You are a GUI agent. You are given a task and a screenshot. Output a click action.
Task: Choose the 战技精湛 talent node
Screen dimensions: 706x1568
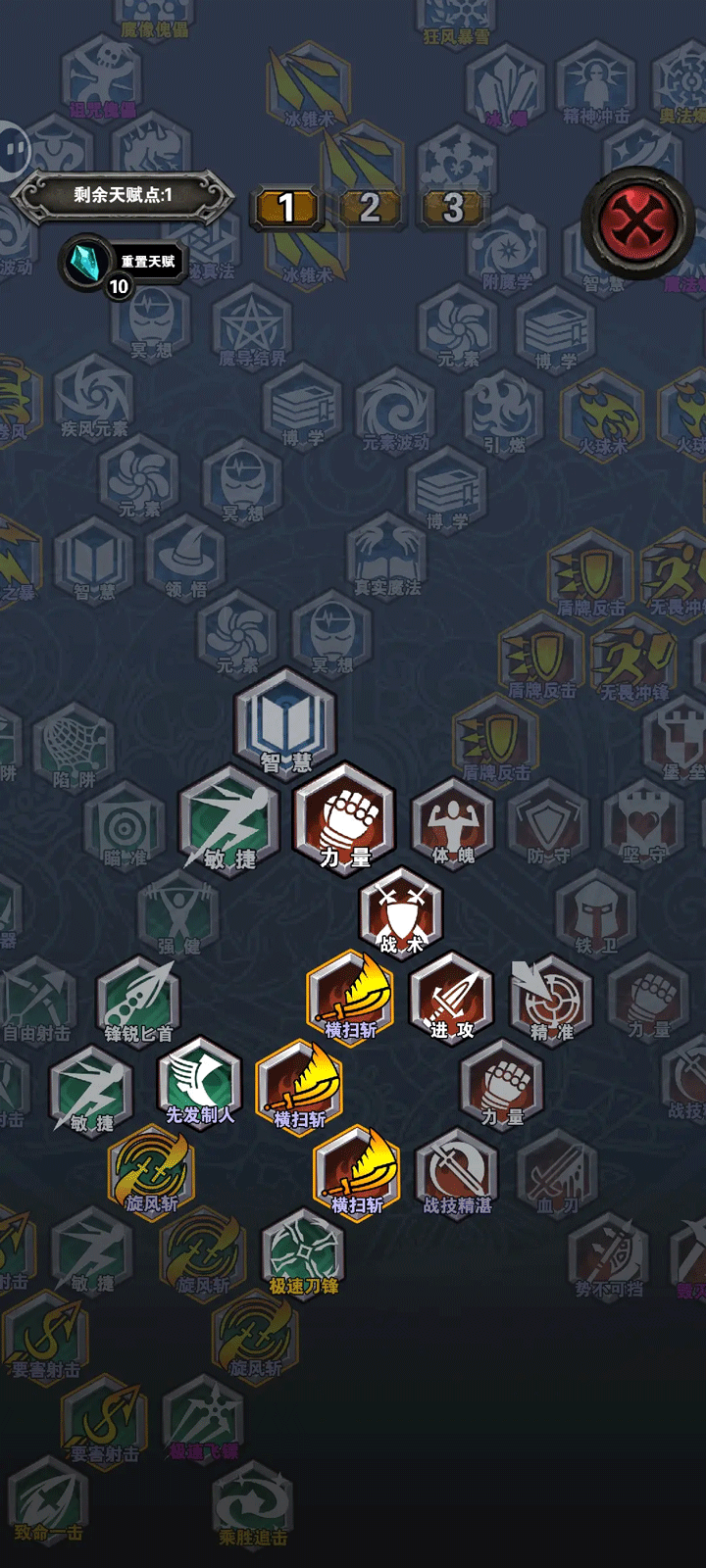[x=457, y=1171]
